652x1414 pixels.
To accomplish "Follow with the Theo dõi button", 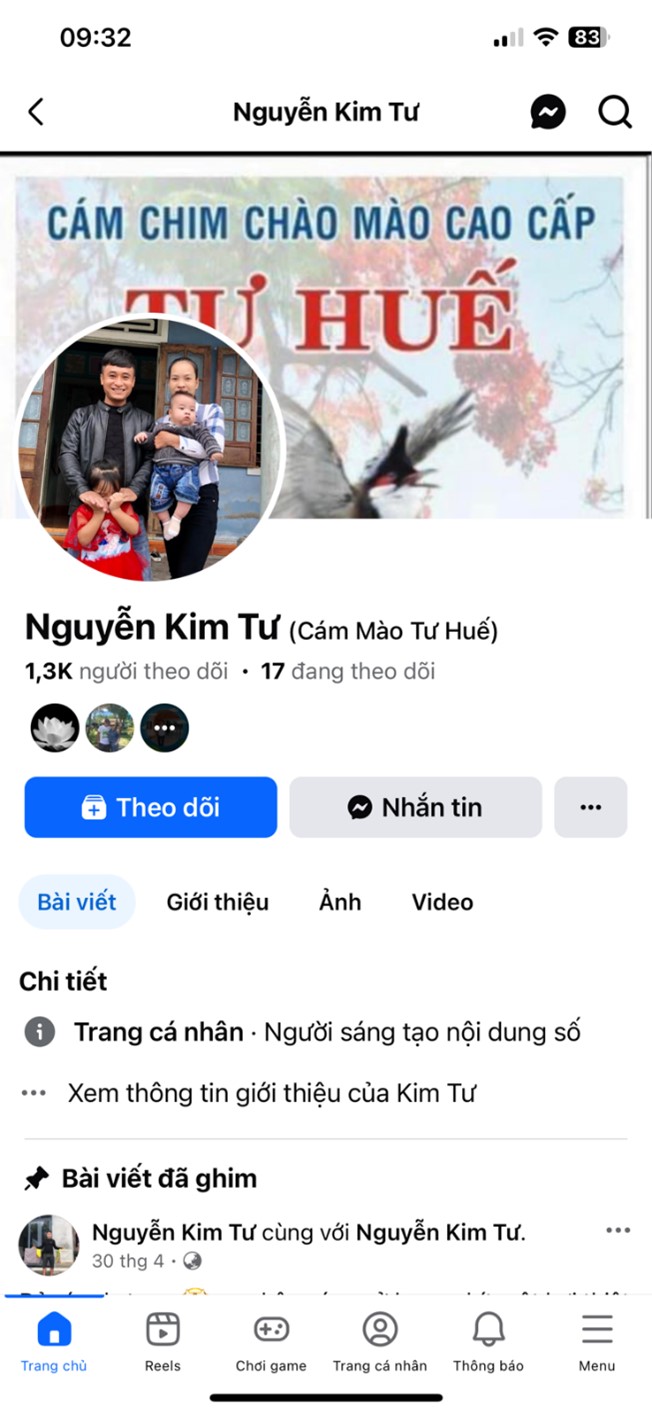I will pyautogui.click(x=151, y=807).
